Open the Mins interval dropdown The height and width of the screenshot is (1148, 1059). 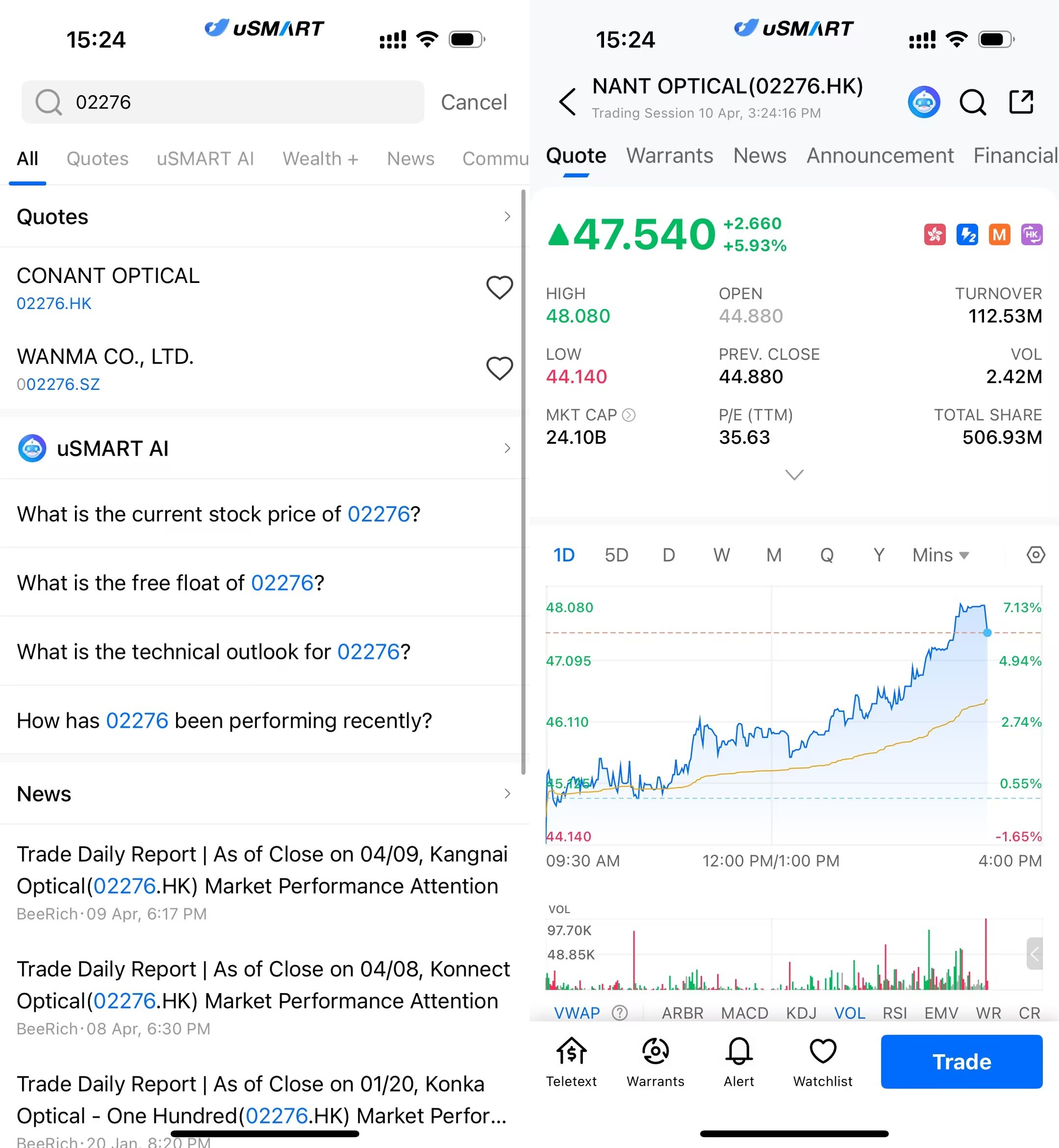pos(940,555)
